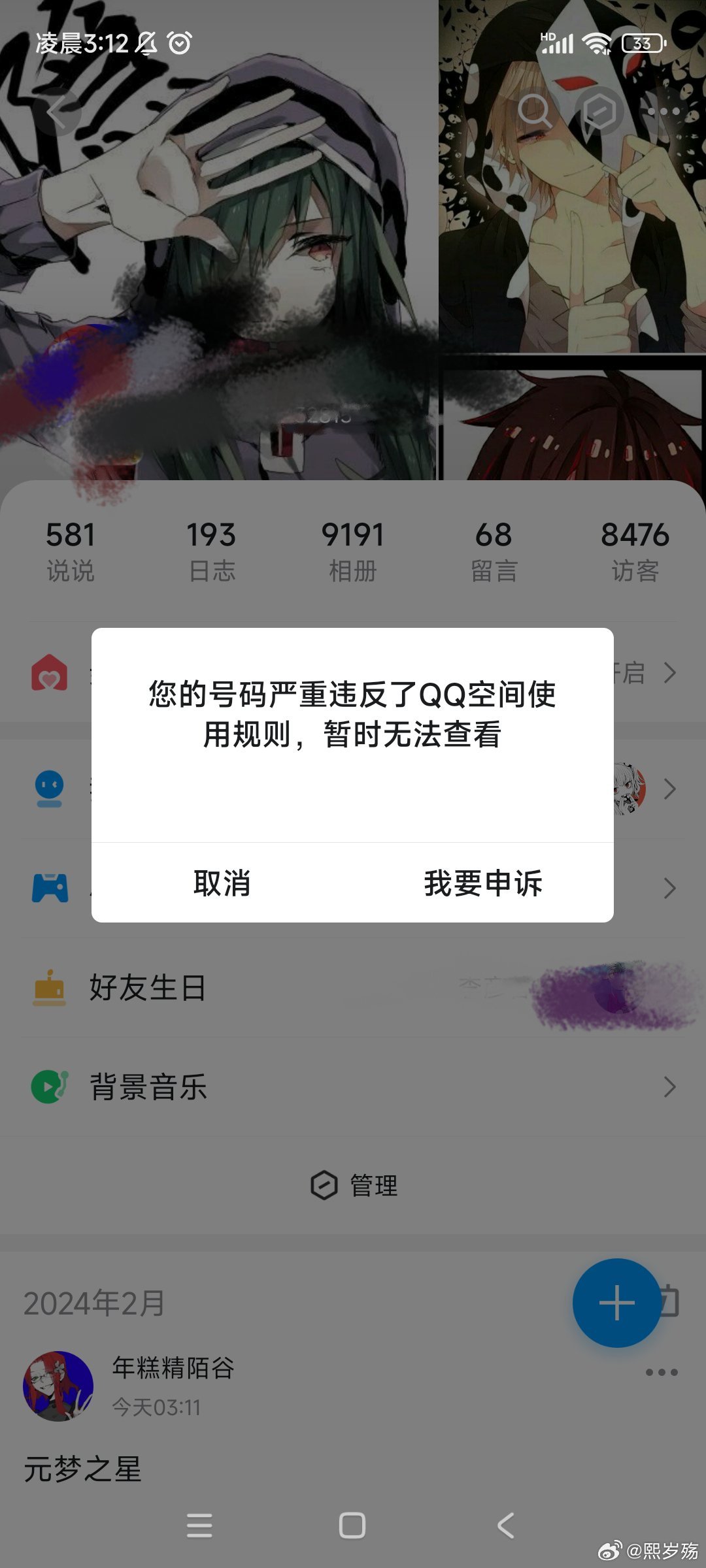
Task: Open the 581 说说 list
Action: [x=71, y=551]
